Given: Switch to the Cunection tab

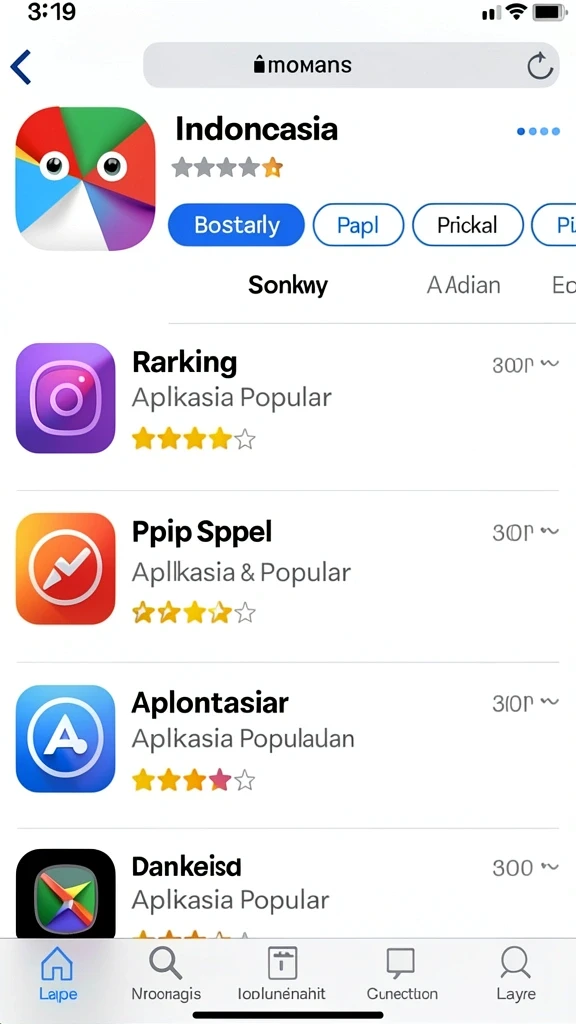Looking at the screenshot, I should 402,973.
